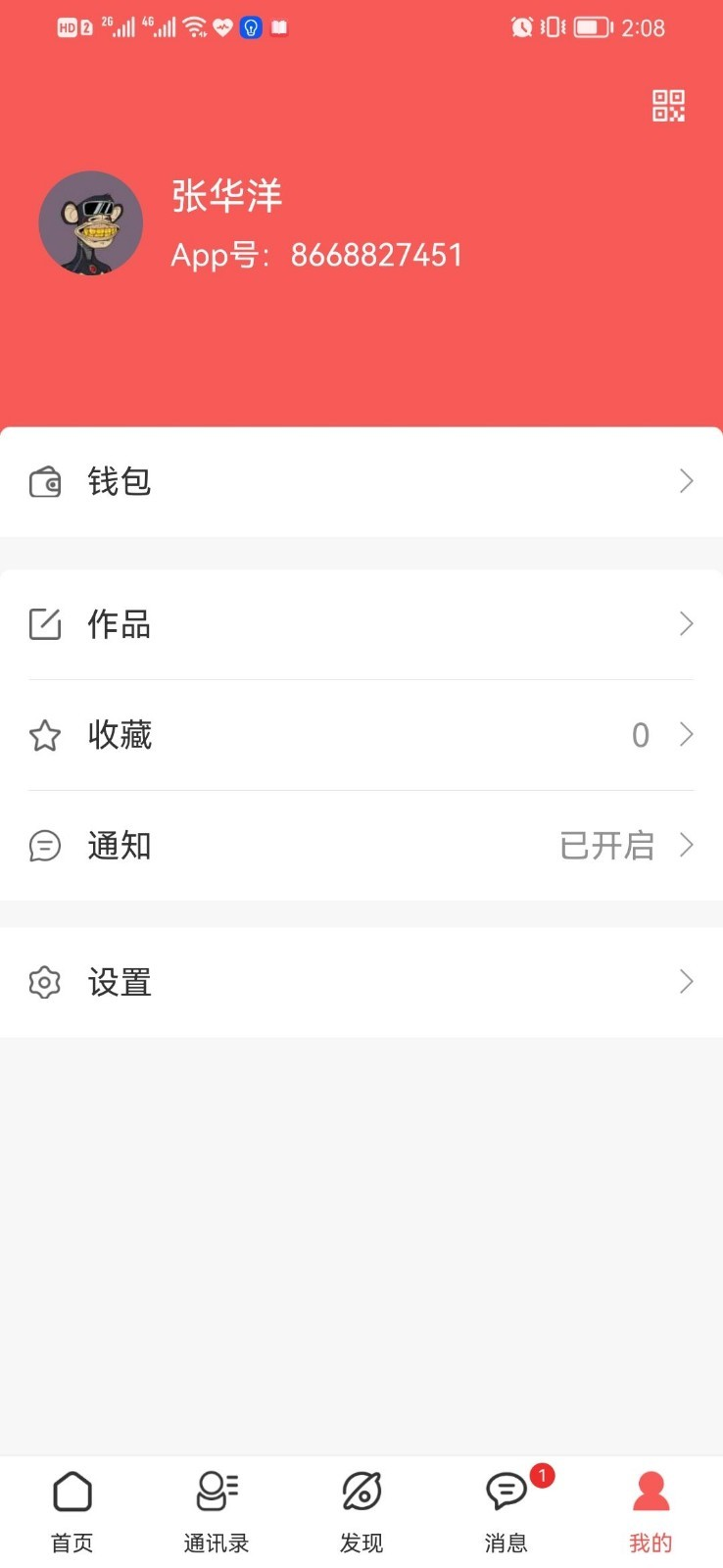Select the home icon in bottom bar
Viewport: 723px width, 1568px height.
72,1493
